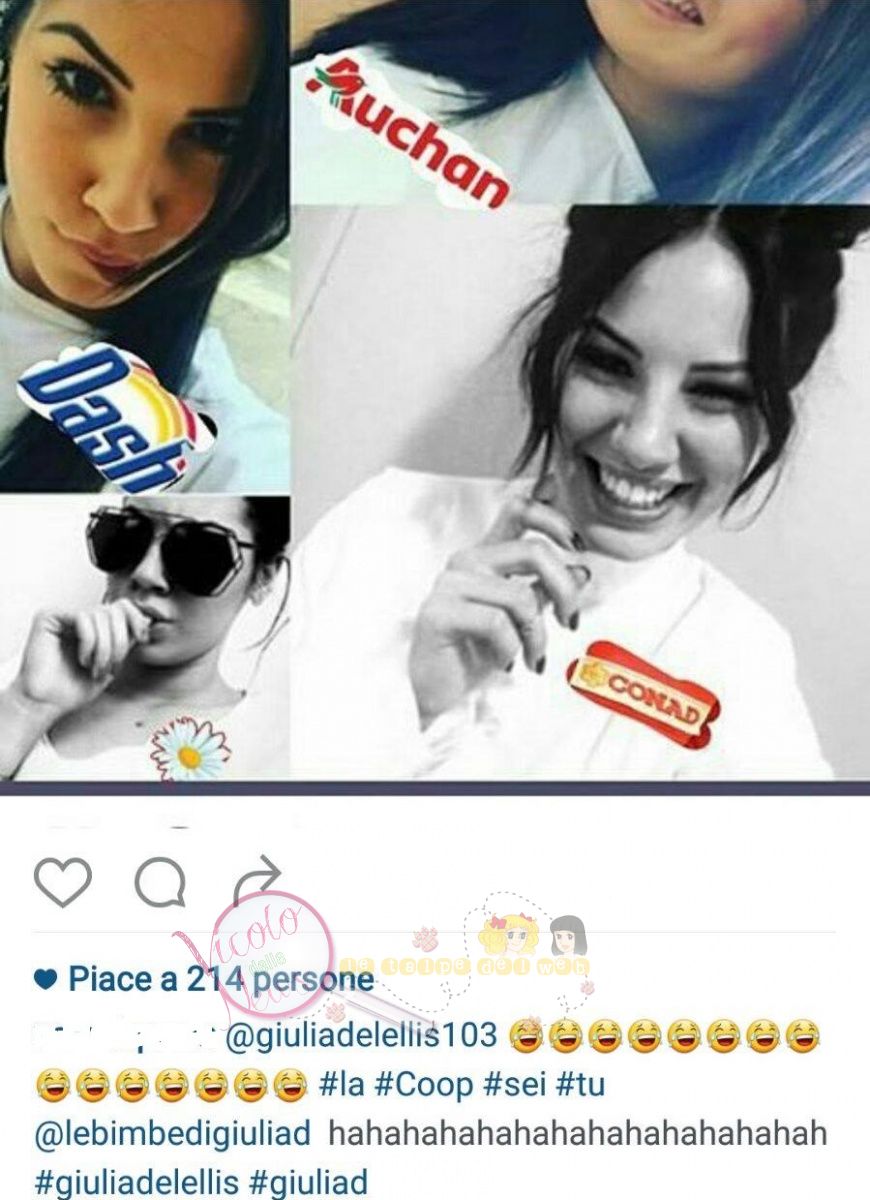
Task: Open the photo collage post image
Action: [434, 390]
